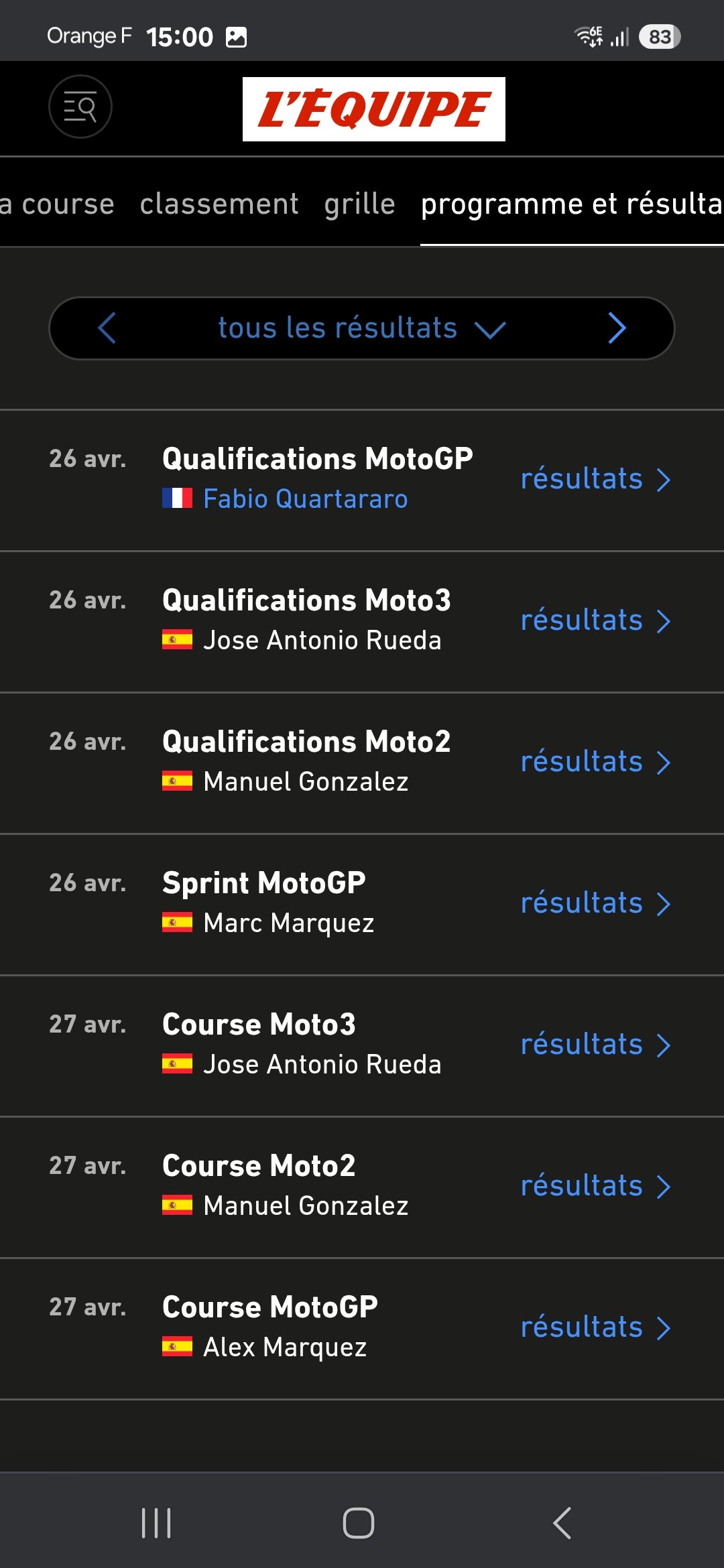
Task: Go to previous results with left arrow
Action: [x=107, y=328]
